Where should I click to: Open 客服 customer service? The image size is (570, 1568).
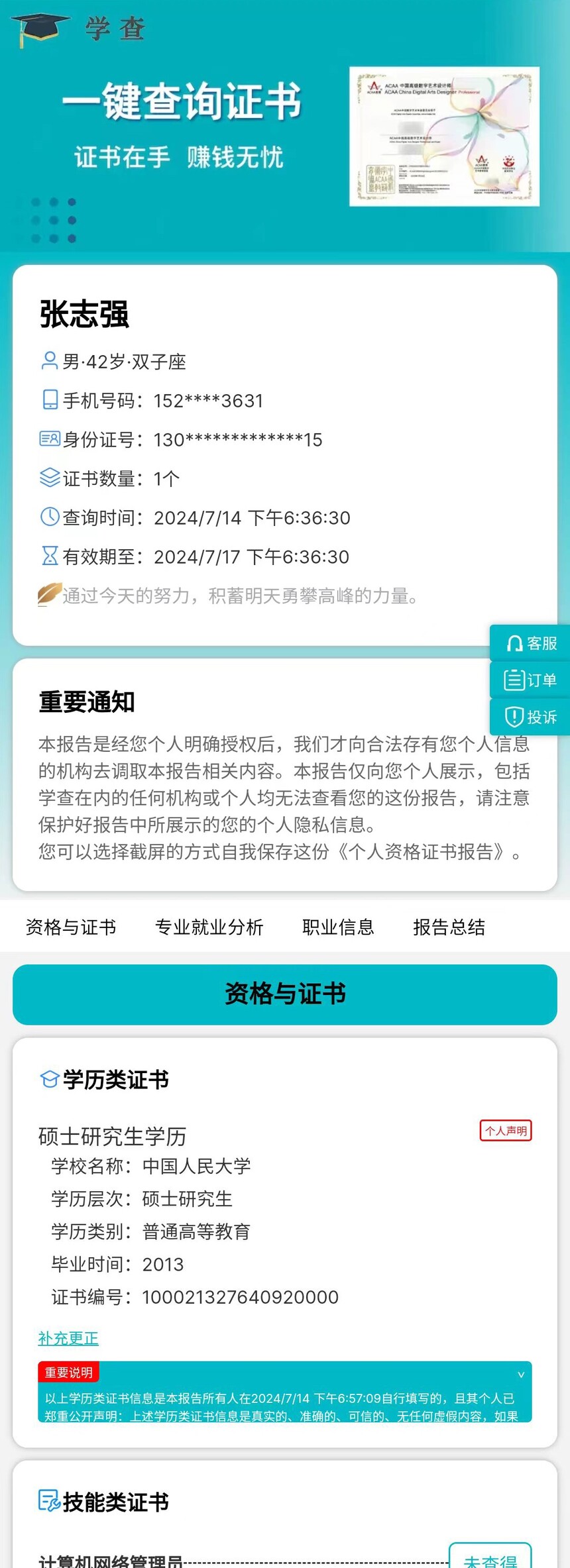[531, 643]
